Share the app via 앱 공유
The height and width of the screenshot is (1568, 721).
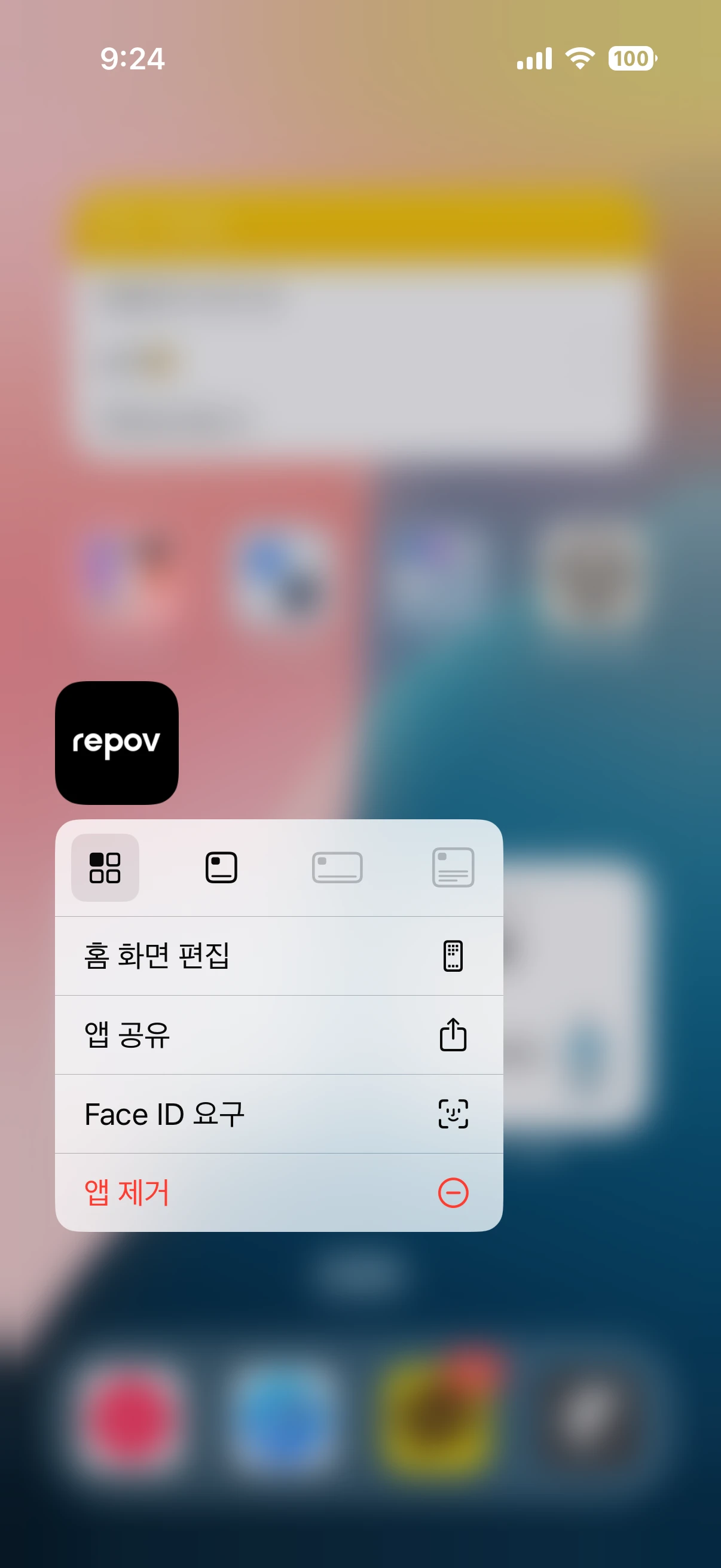(279, 1035)
